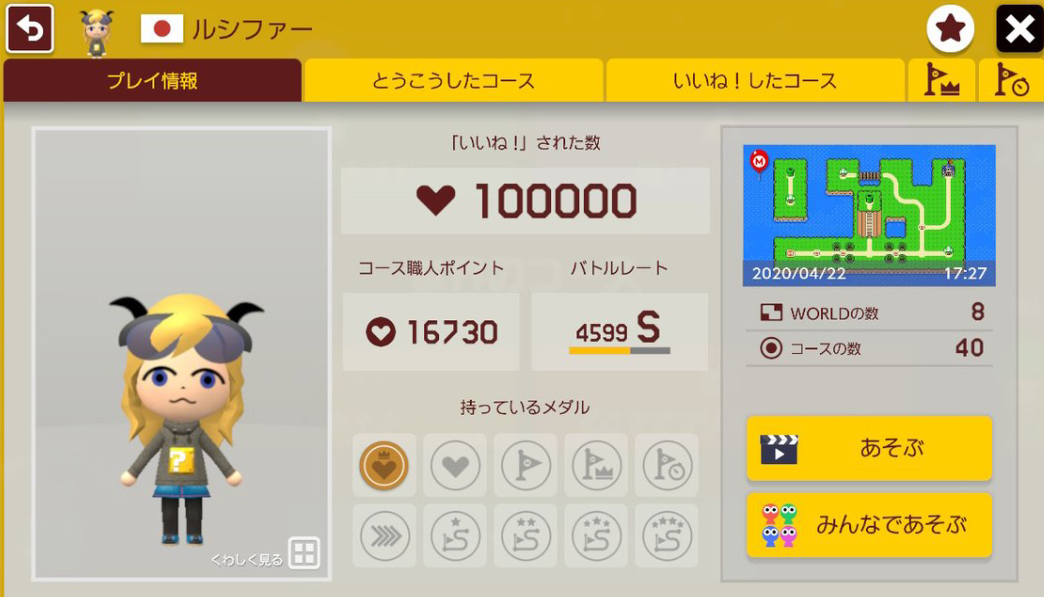Favorite this maker with the star
Viewport: 1044px width, 597px height.
950,29
